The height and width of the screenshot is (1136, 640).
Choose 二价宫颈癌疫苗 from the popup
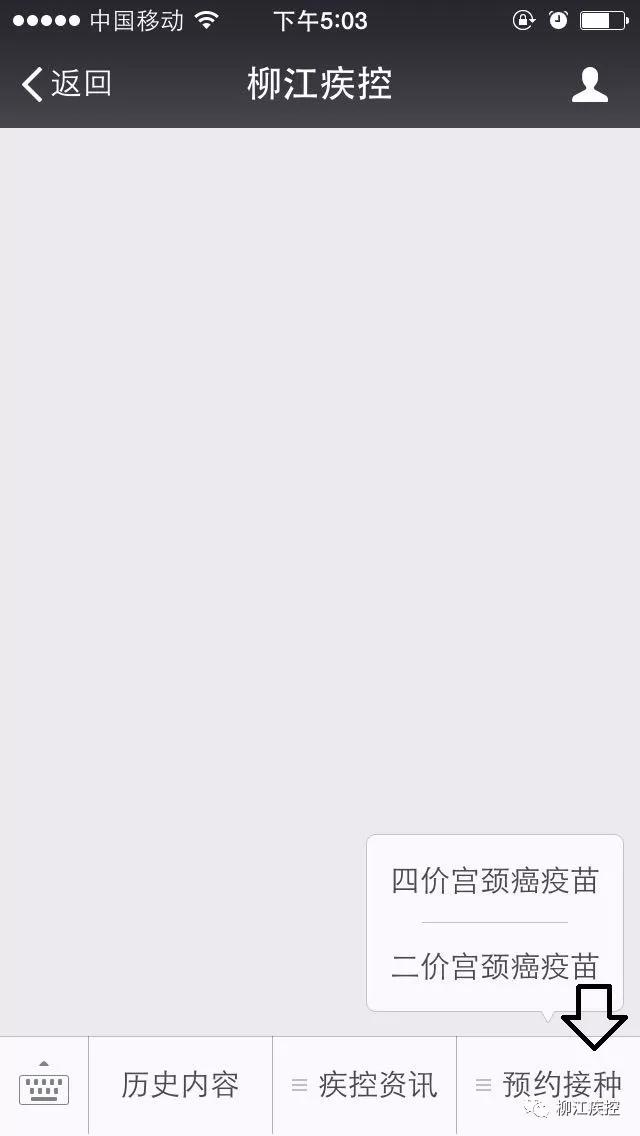coord(495,966)
